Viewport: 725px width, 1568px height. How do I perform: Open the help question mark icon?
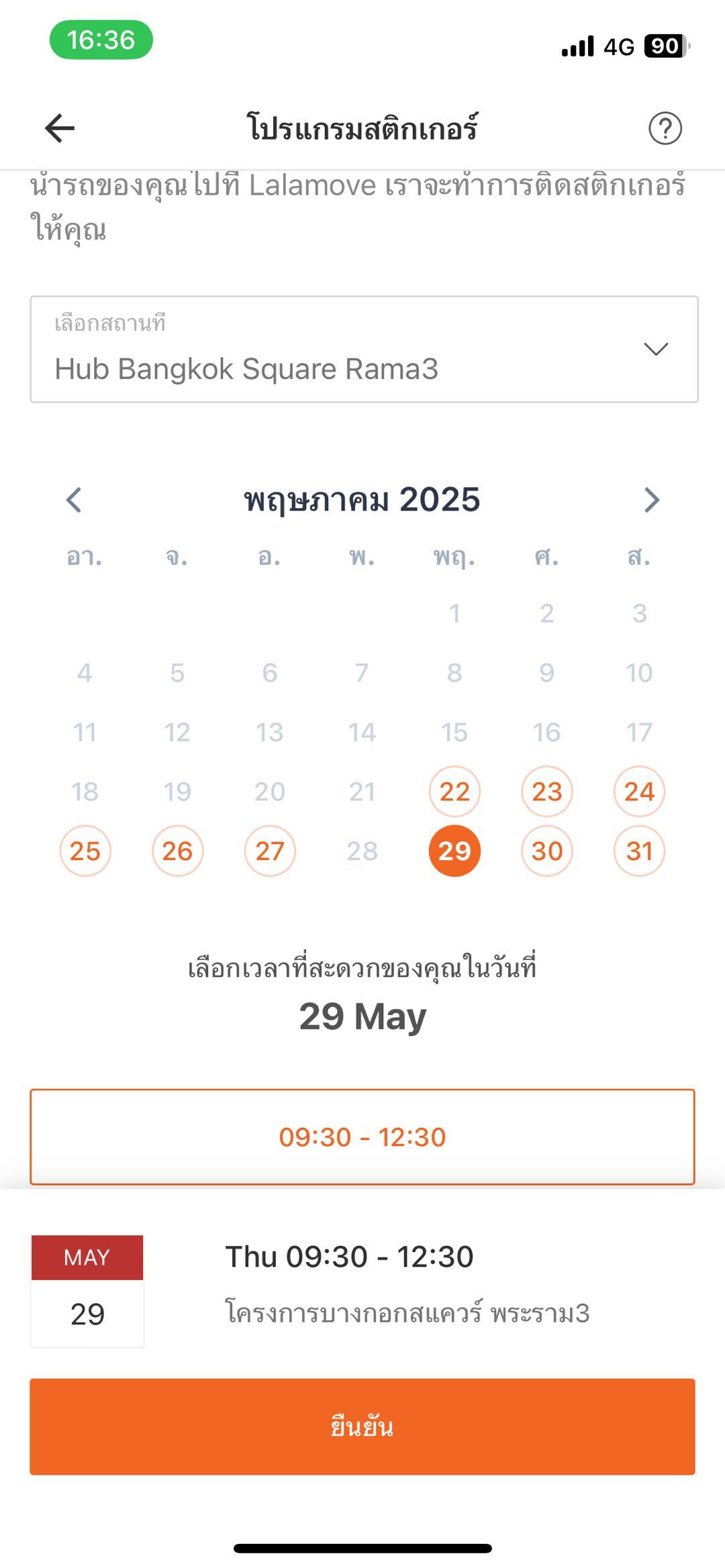tap(665, 128)
